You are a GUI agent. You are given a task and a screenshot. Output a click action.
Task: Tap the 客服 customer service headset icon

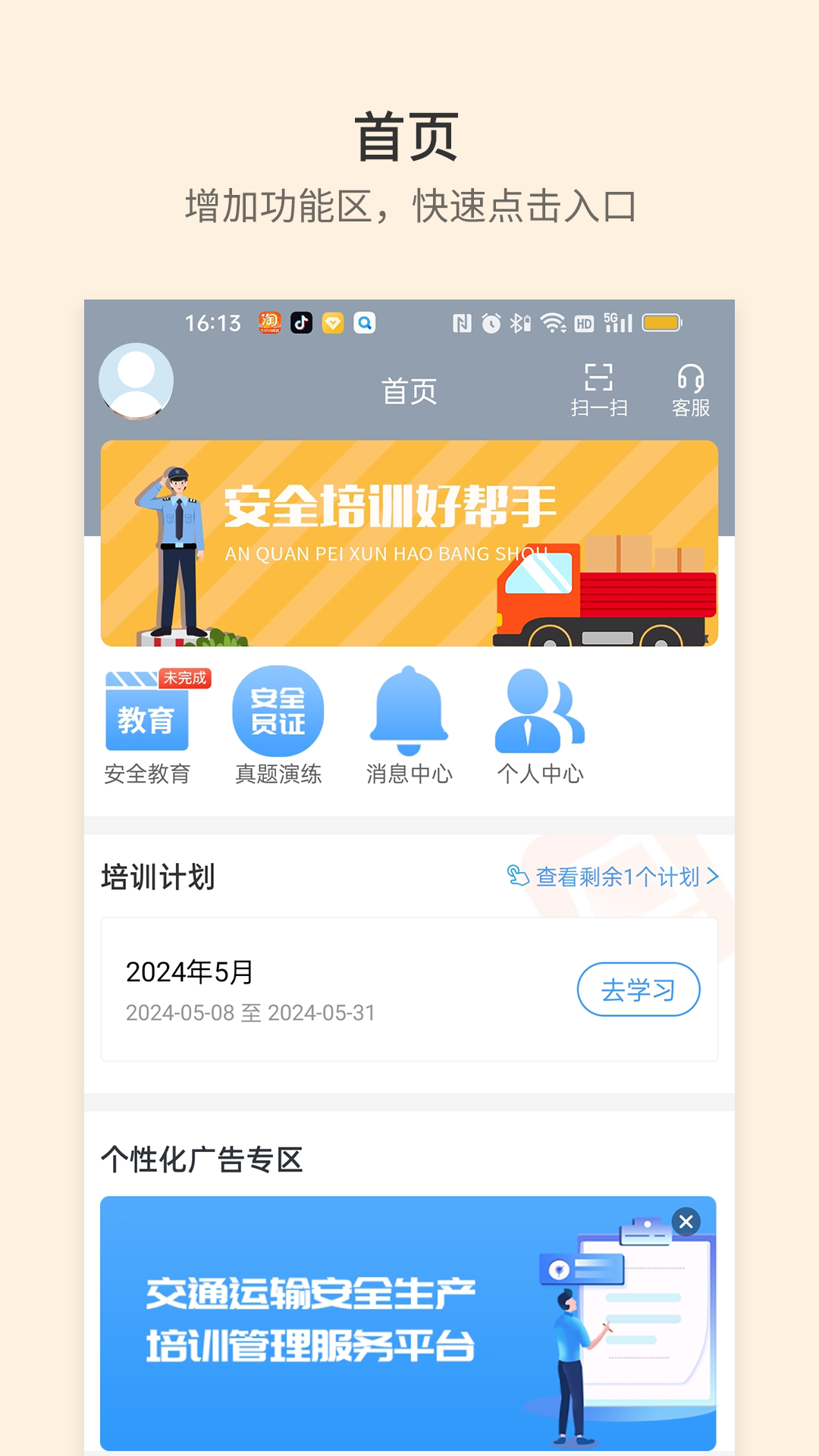tap(692, 388)
